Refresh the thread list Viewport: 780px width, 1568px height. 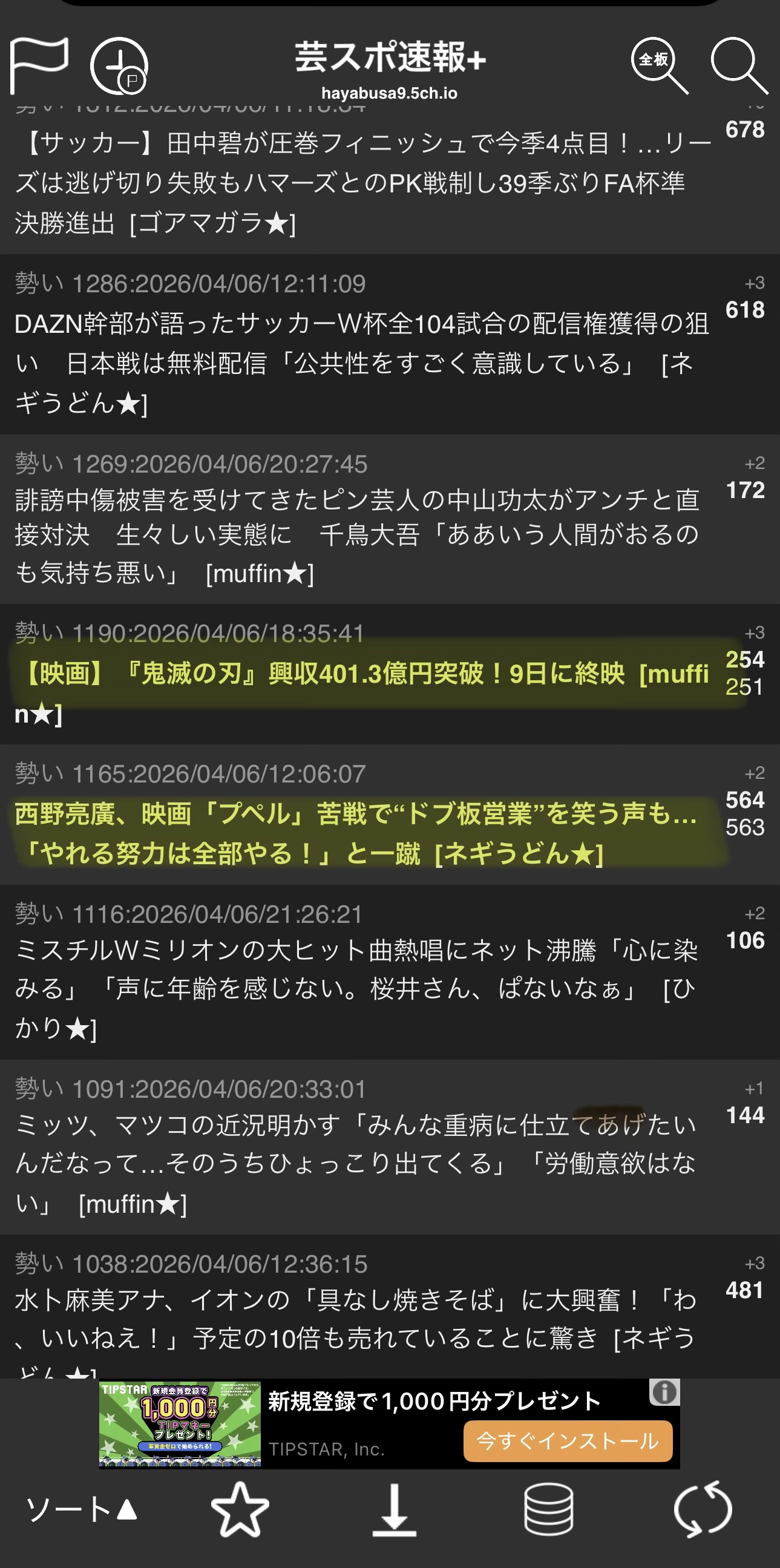click(x=703, y=1509)
